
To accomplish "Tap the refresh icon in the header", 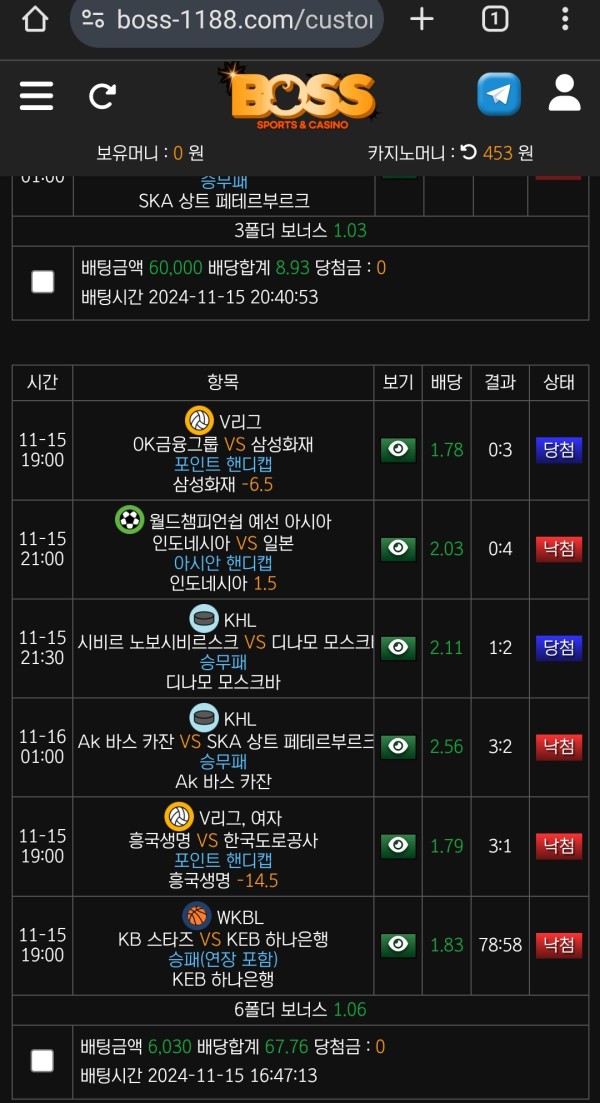I will point(102,96).
